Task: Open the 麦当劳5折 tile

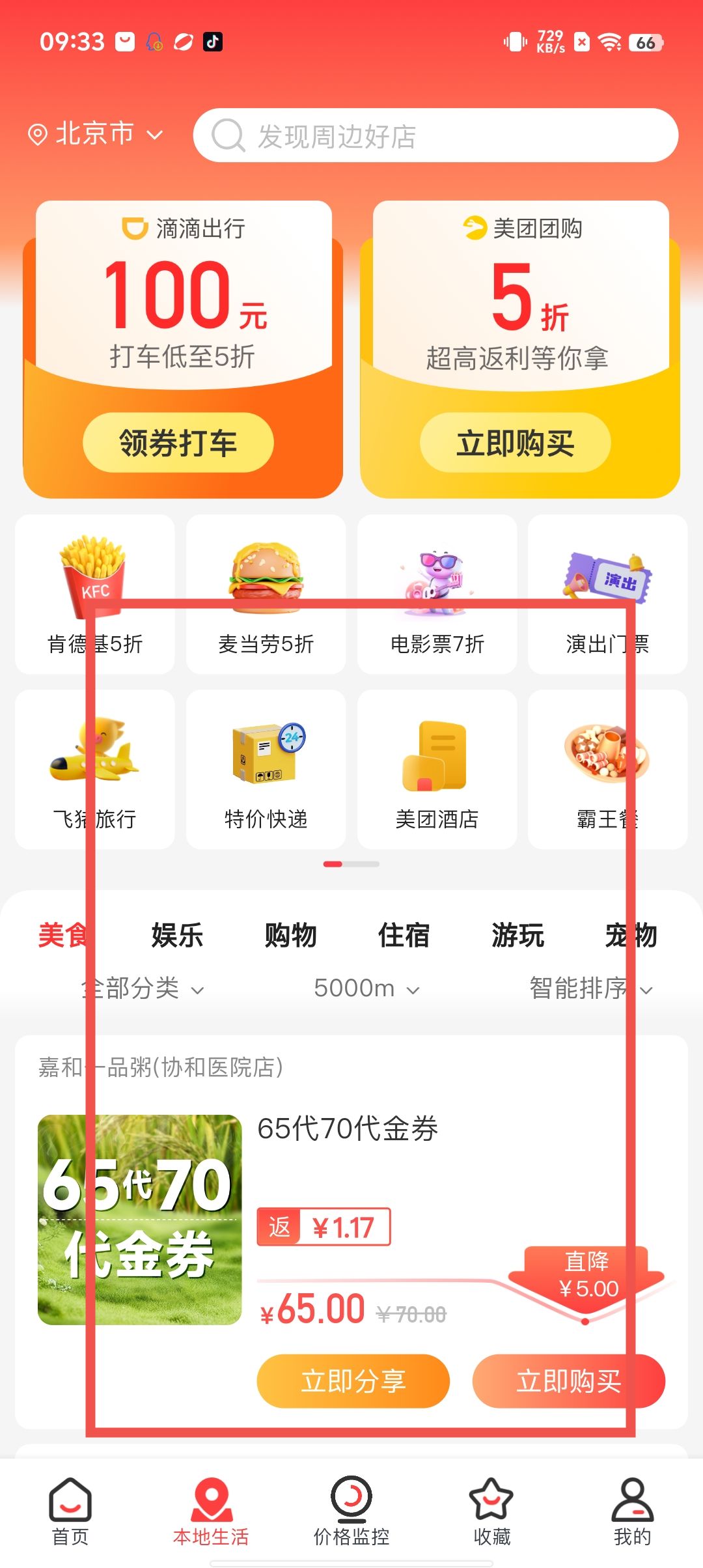Action: pos(266,594)
